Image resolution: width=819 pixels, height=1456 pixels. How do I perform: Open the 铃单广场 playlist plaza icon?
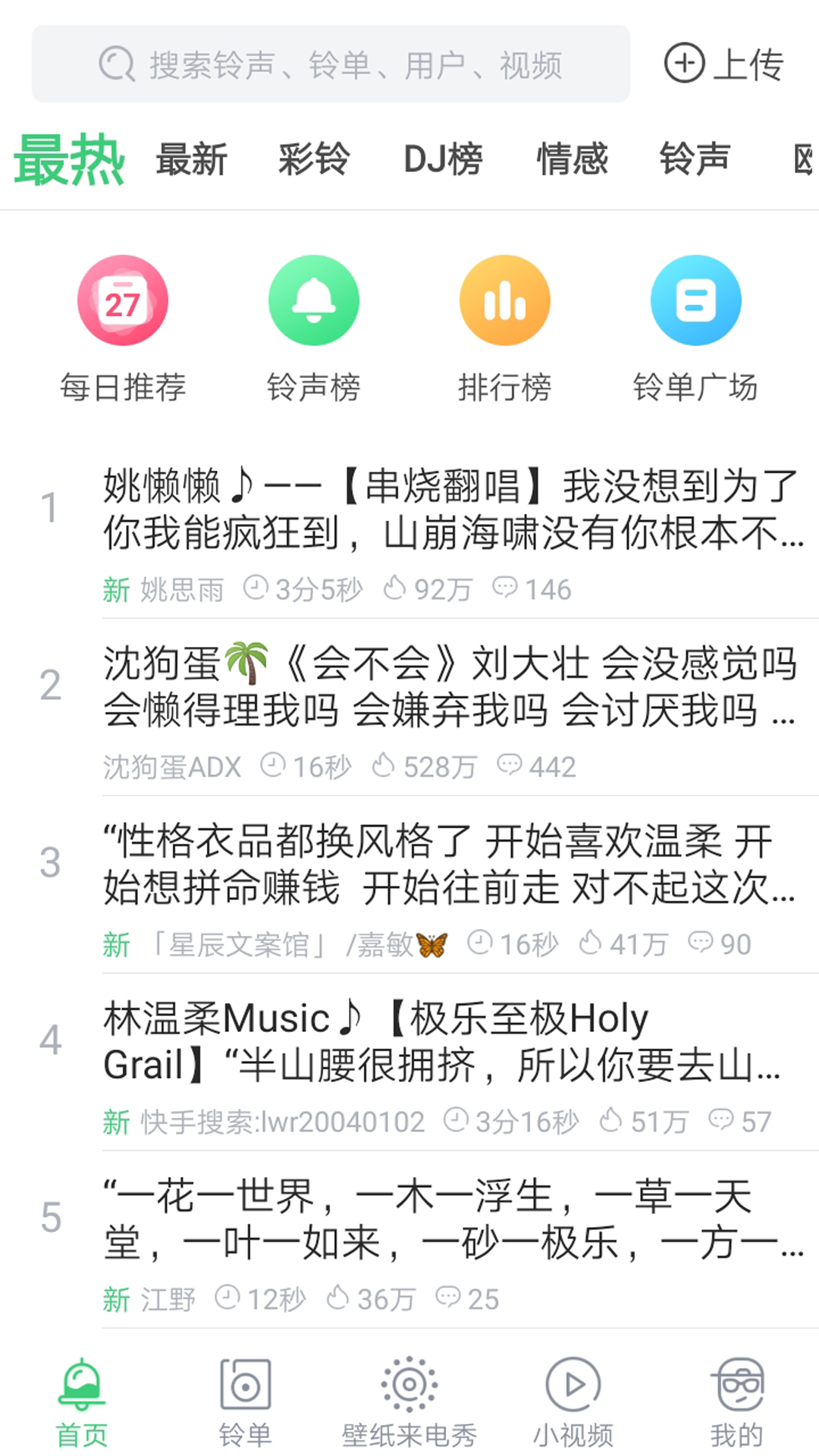pyautogui.click(x=695, y=300)
